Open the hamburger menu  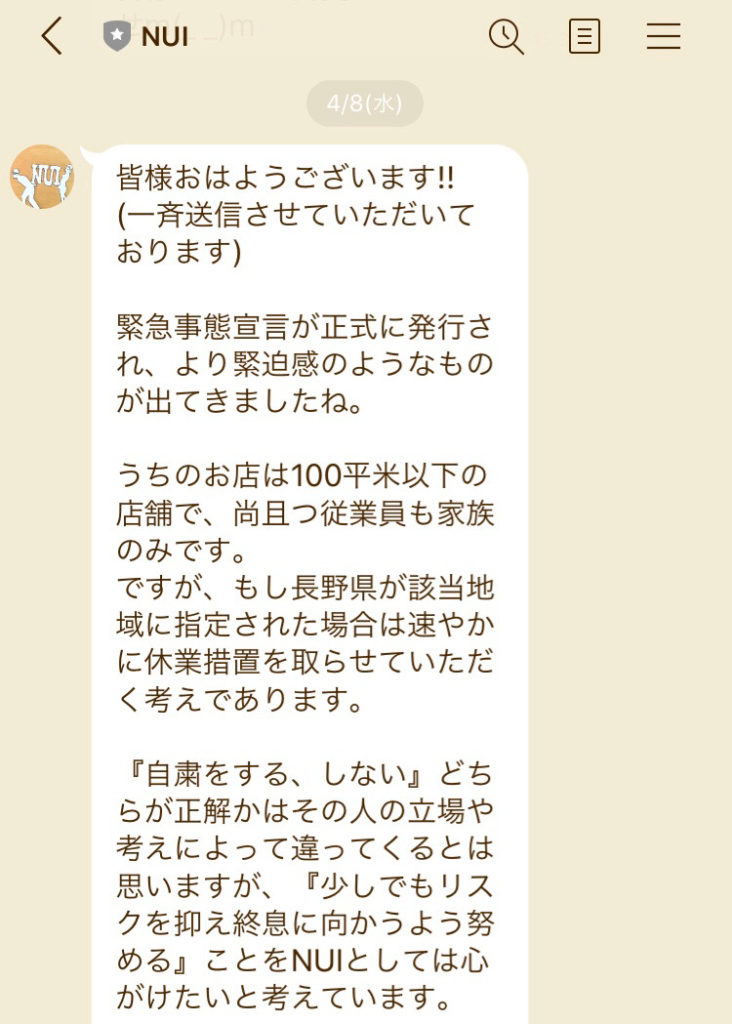[663, 37]
